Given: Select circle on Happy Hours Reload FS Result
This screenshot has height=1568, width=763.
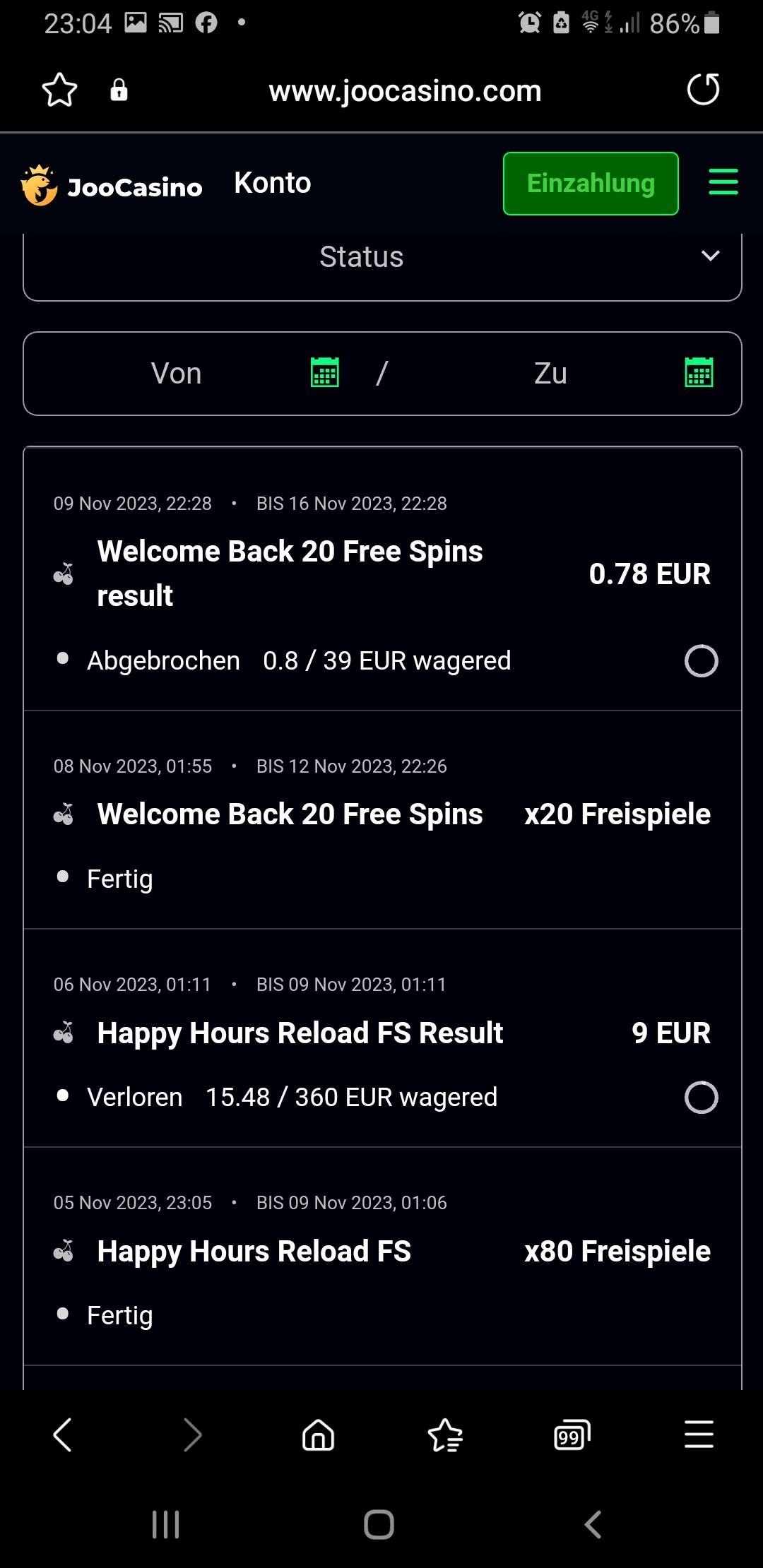Looking at the screenshot, I should coord(701,1098).
